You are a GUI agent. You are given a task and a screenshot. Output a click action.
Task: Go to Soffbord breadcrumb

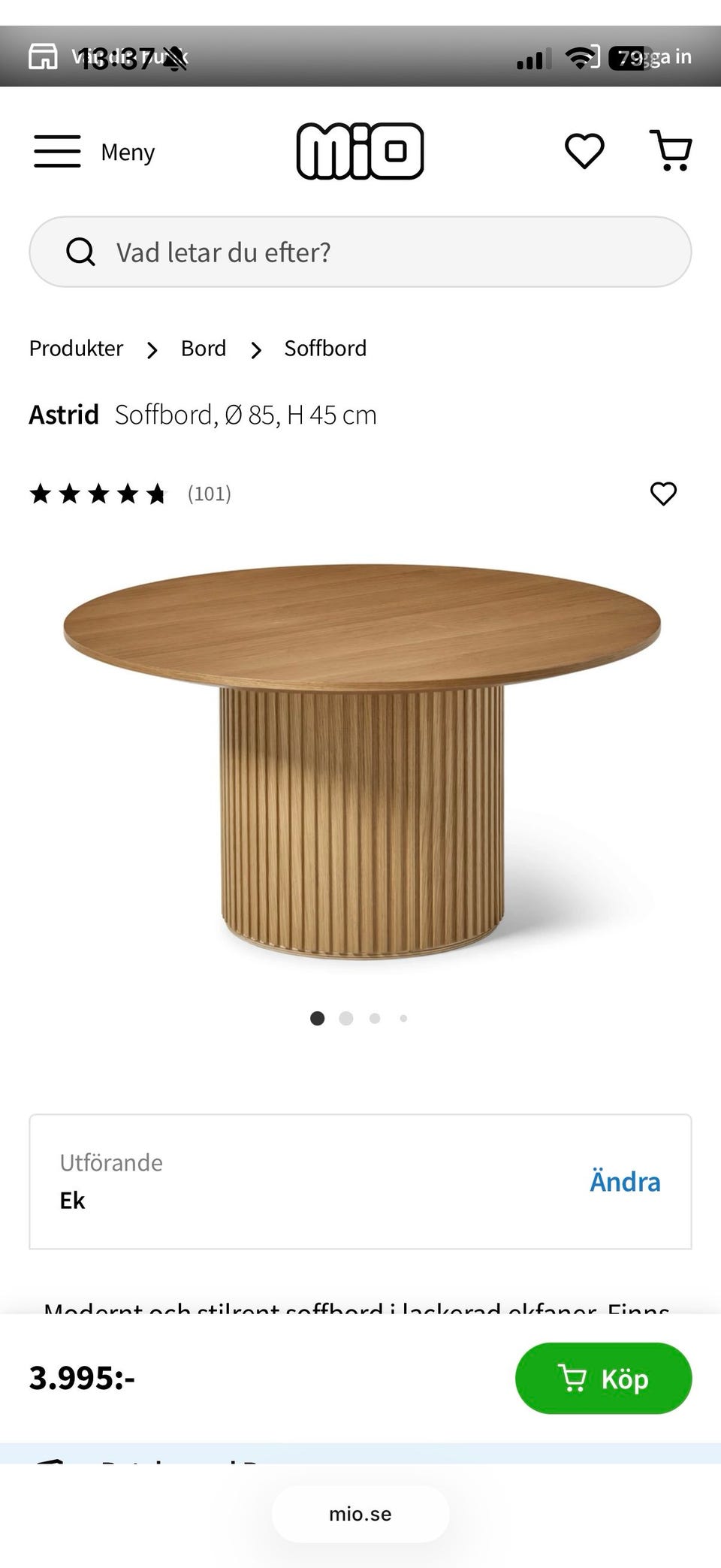[x=325, y=349]
